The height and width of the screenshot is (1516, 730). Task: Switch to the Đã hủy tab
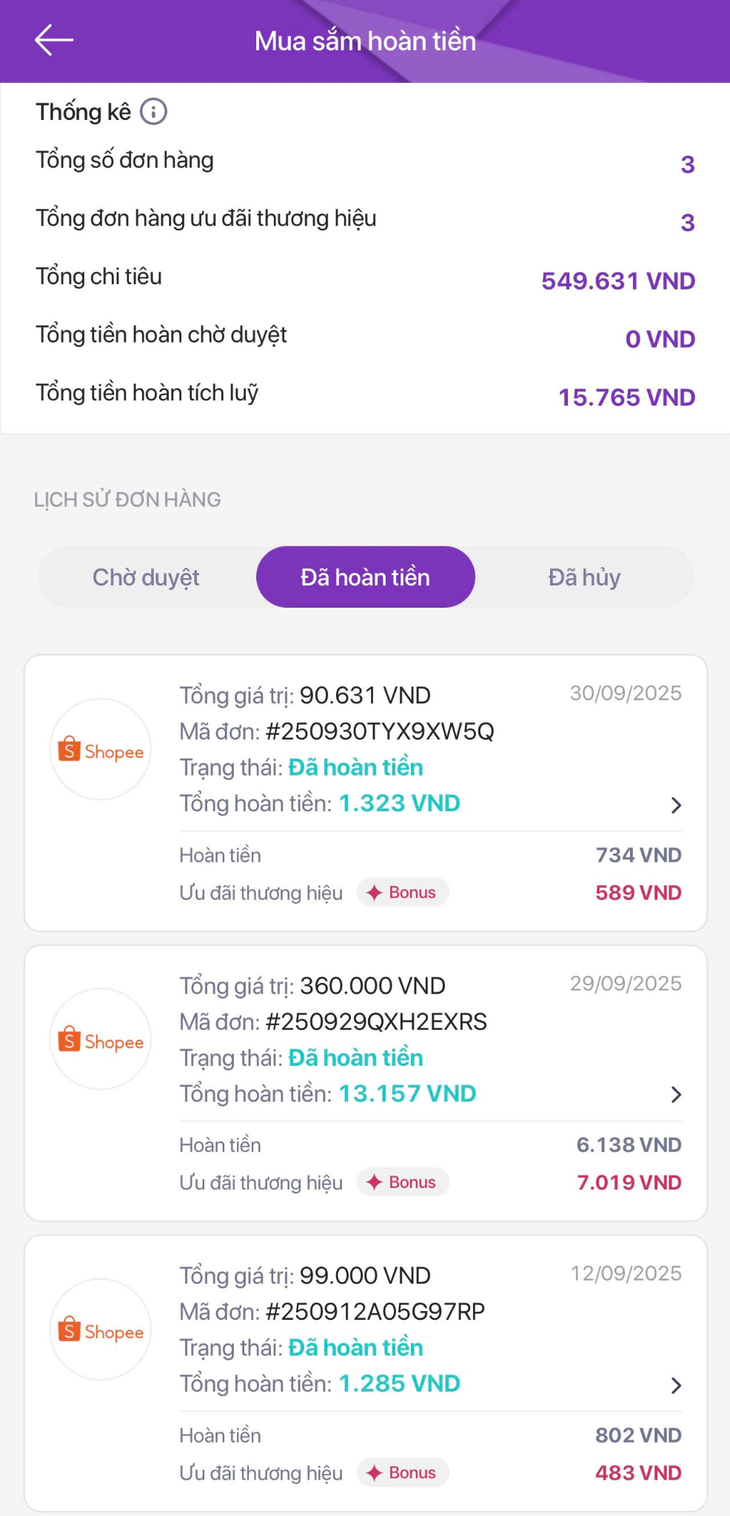[585, 577]
